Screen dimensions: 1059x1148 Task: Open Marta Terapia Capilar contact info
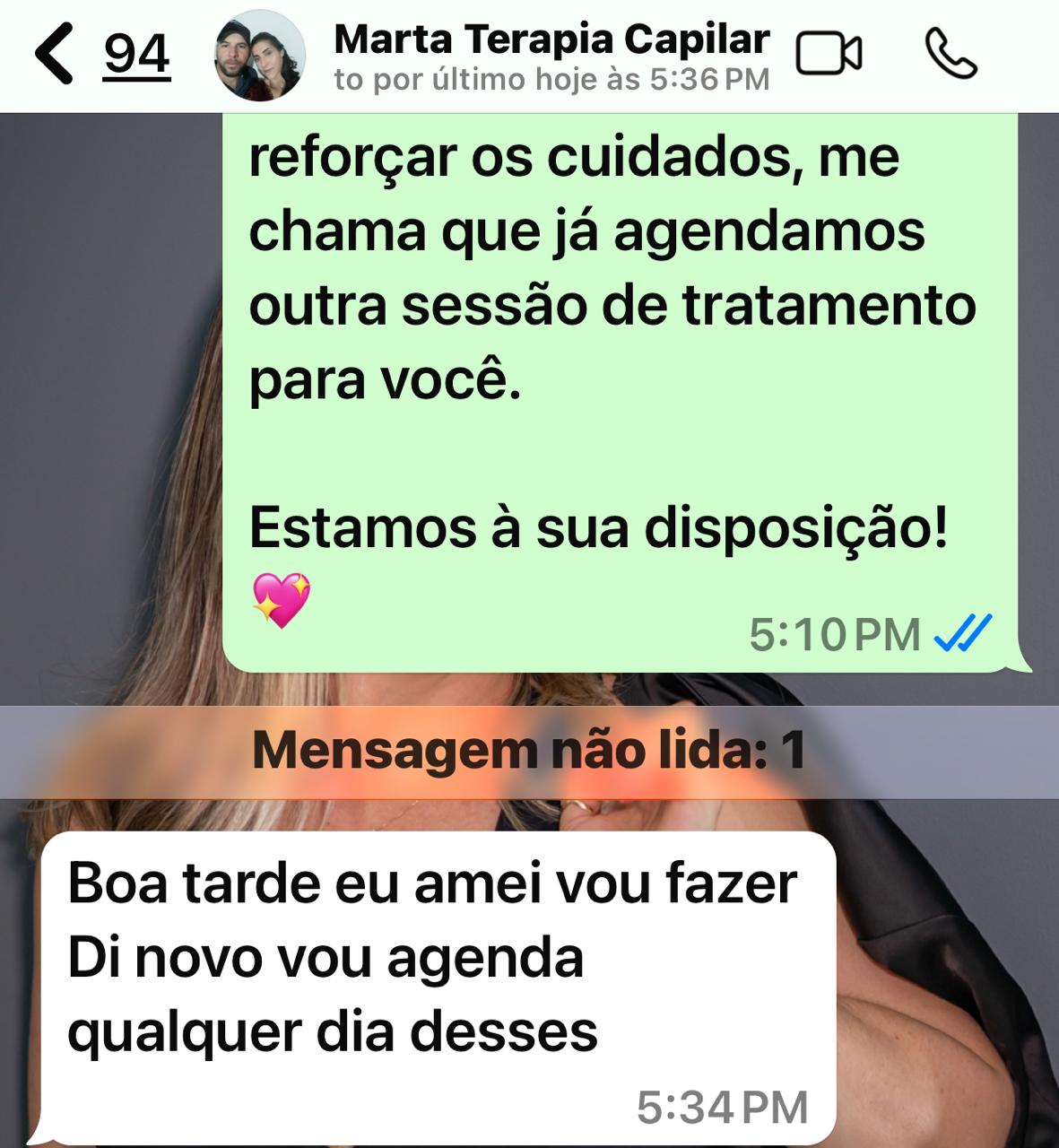(x=551, y=55)
